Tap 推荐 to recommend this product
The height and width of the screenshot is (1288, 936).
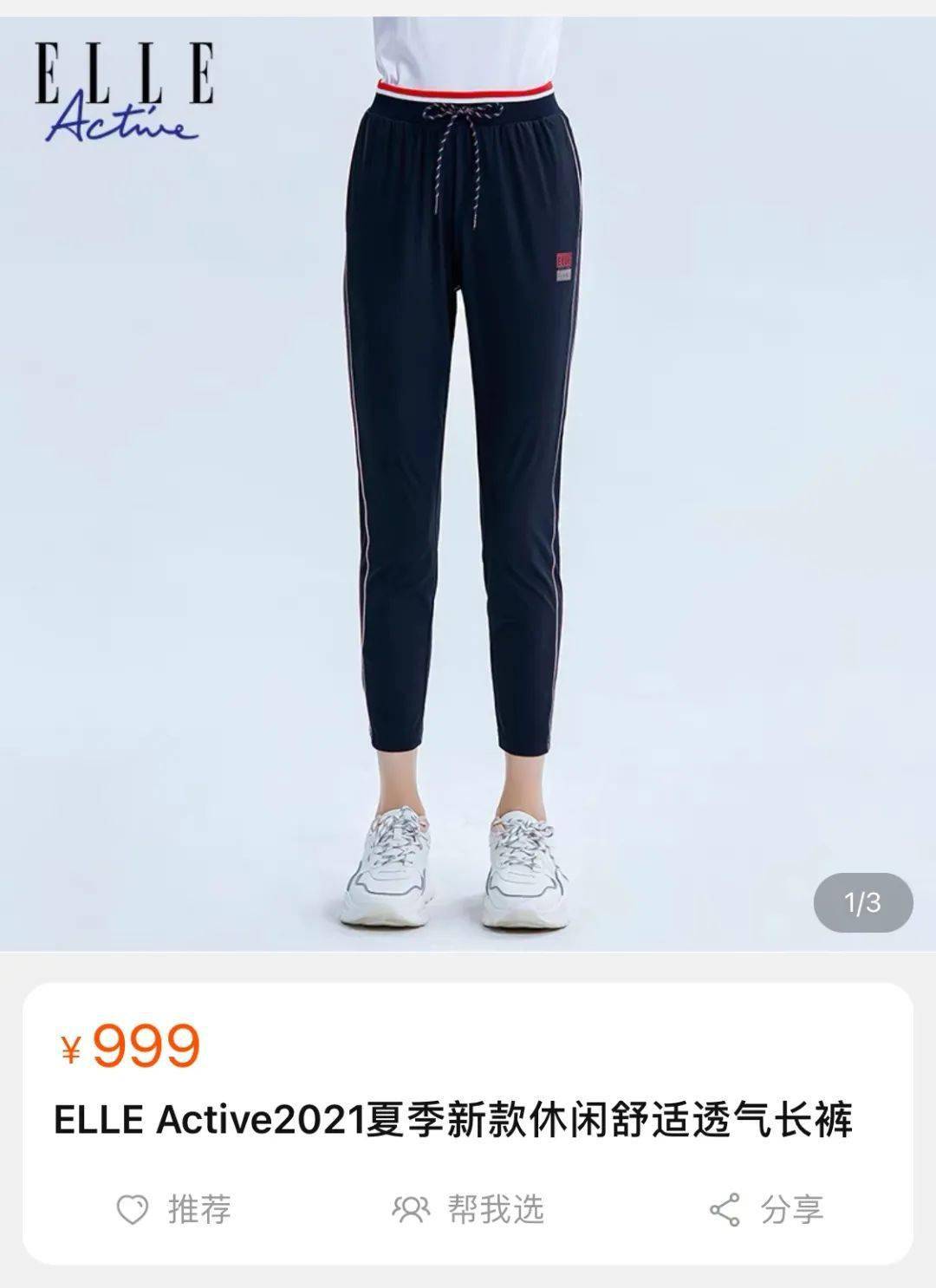click(x=174, y=1209)
